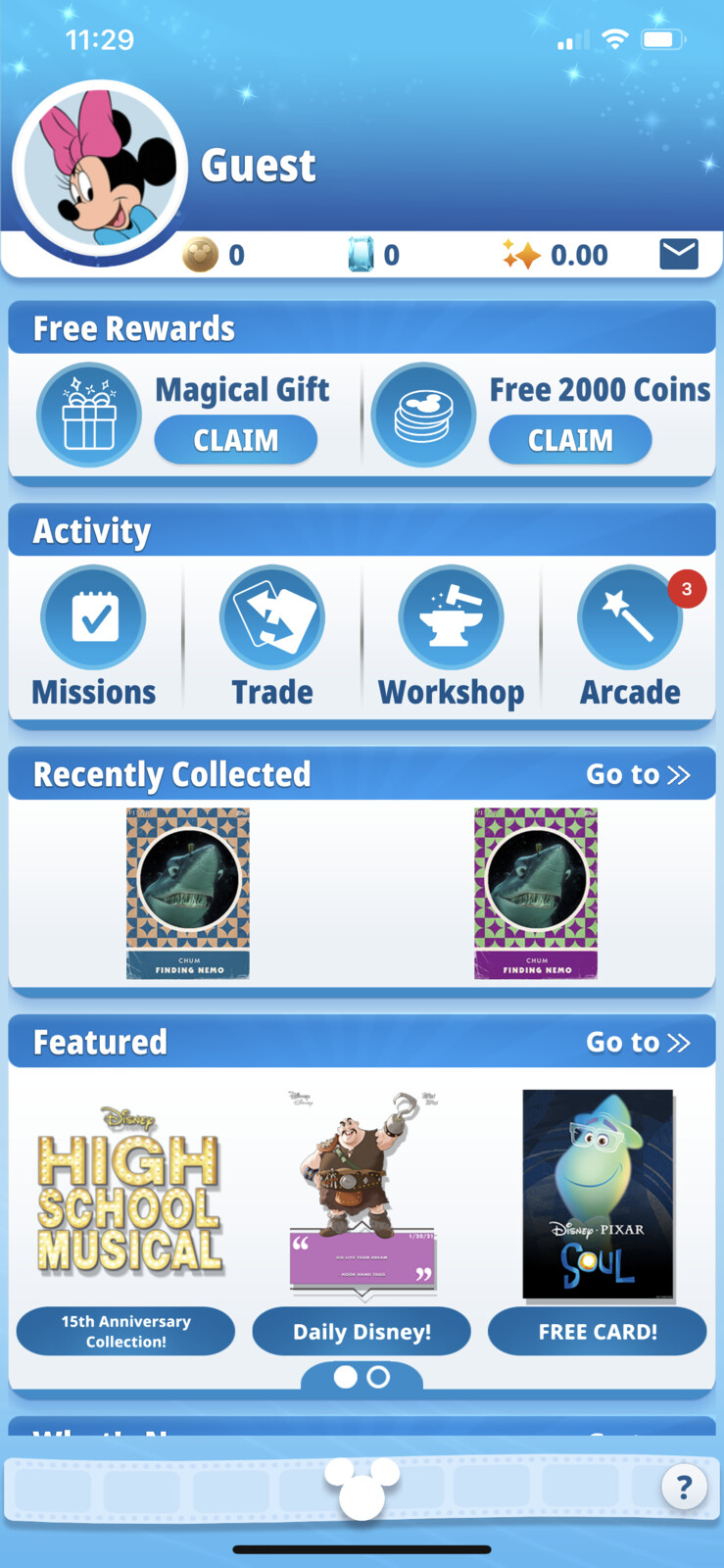Open Missions activity
The width and height of the screenshot is (724, 1568).
point(93,637)
